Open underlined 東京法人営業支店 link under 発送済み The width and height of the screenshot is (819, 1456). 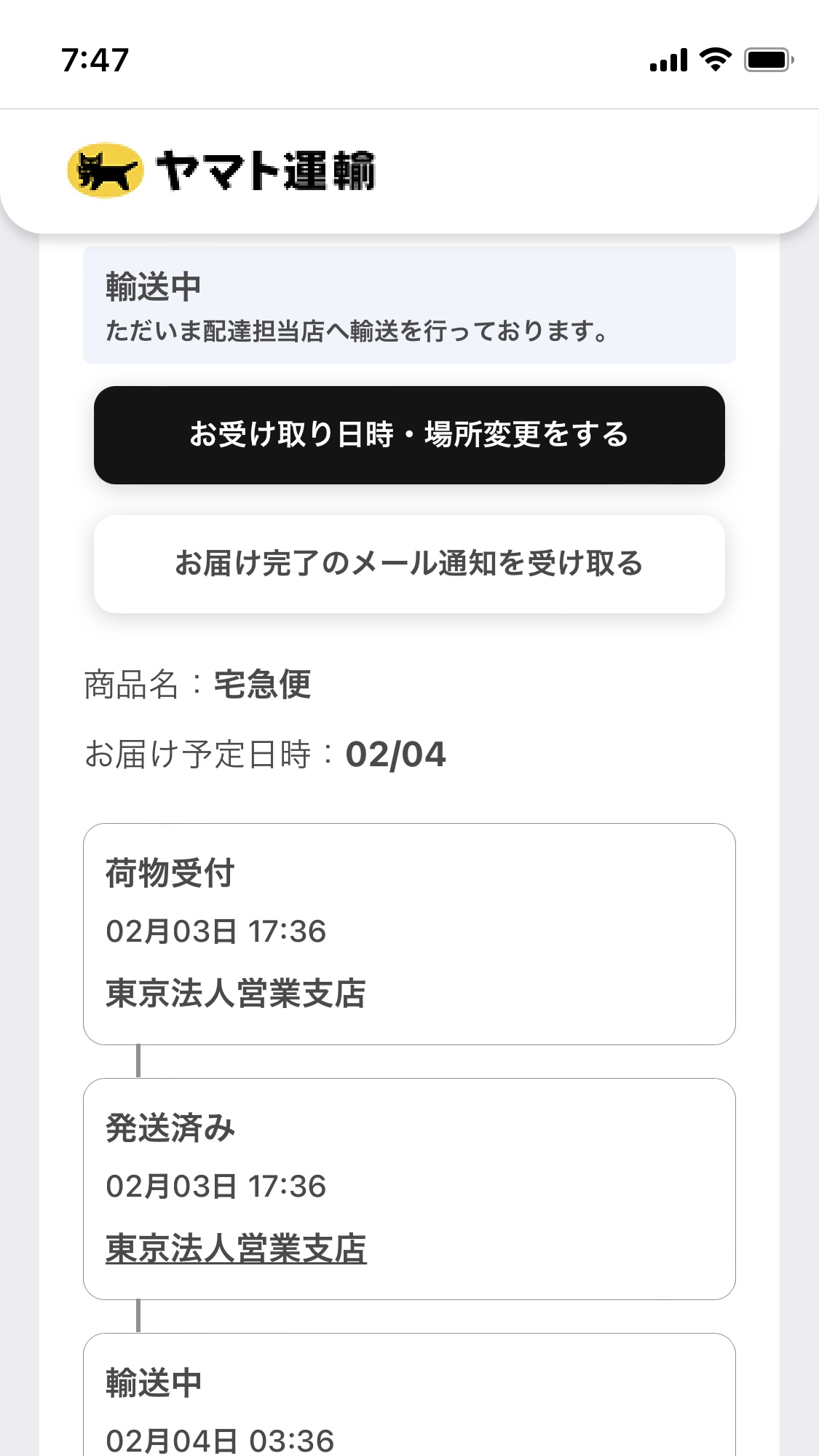point(236,1248)
